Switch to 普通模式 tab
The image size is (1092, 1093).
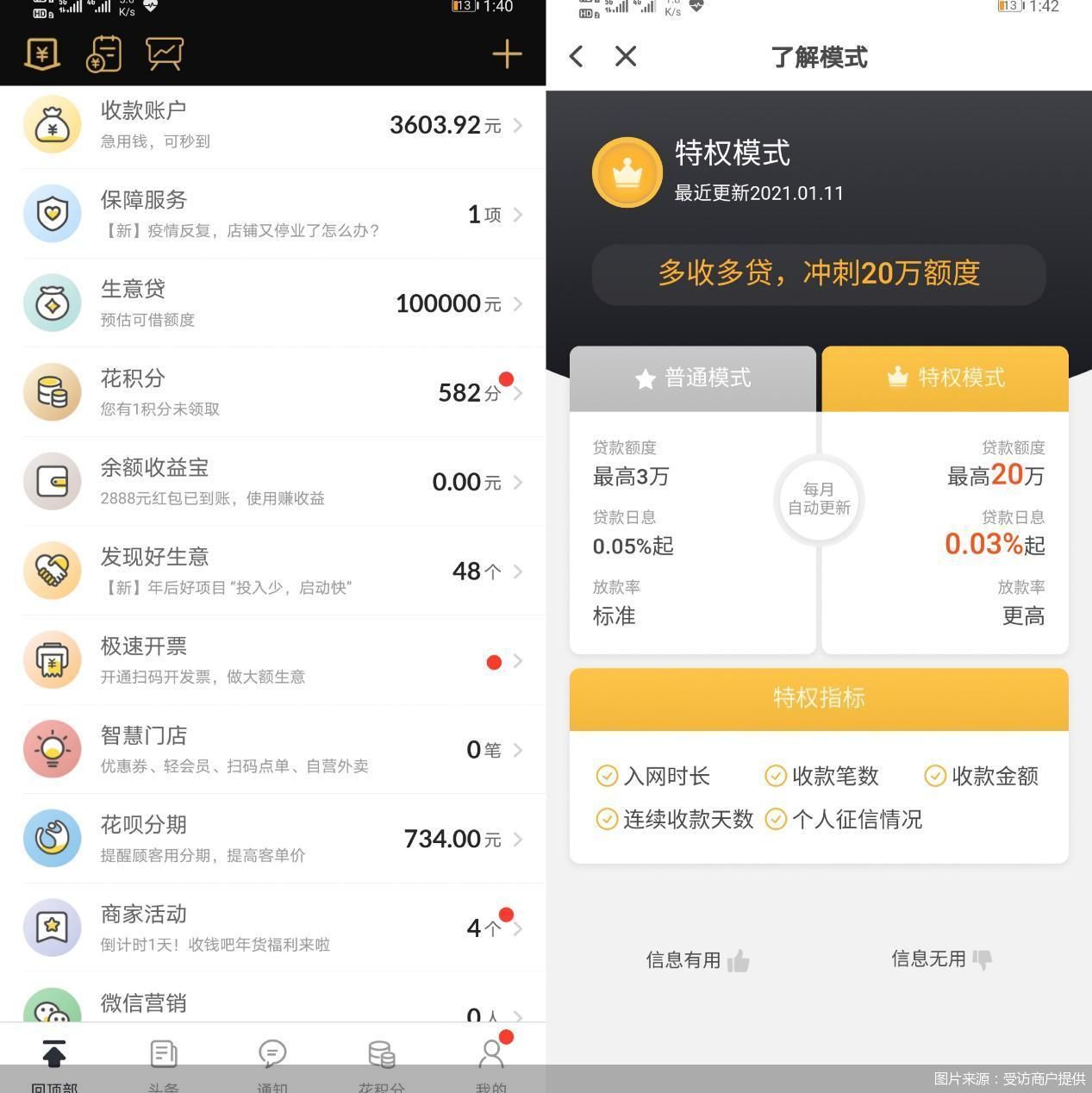coord(692,378)
